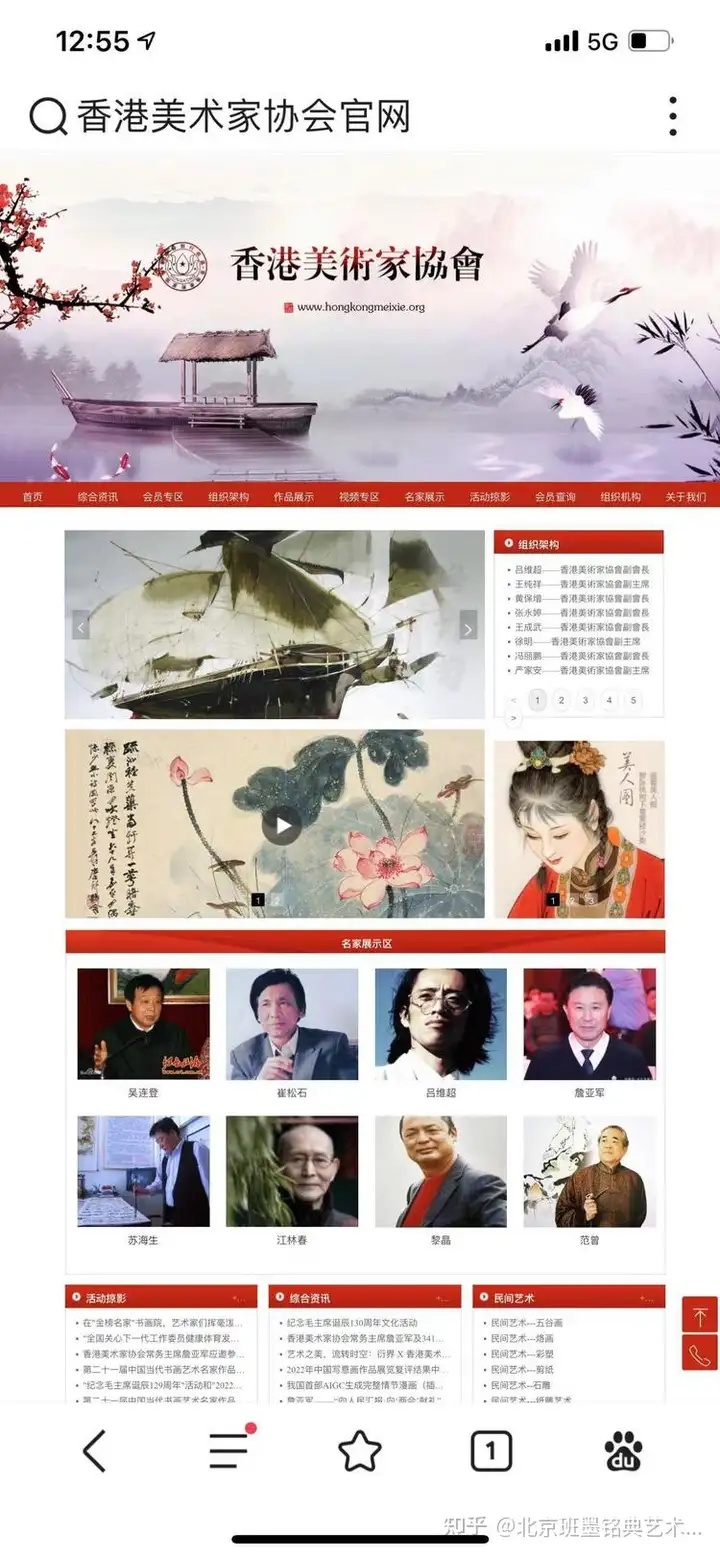Bookmark this page with the star icon
The image size is (720, 1557).
[360, 1451]
